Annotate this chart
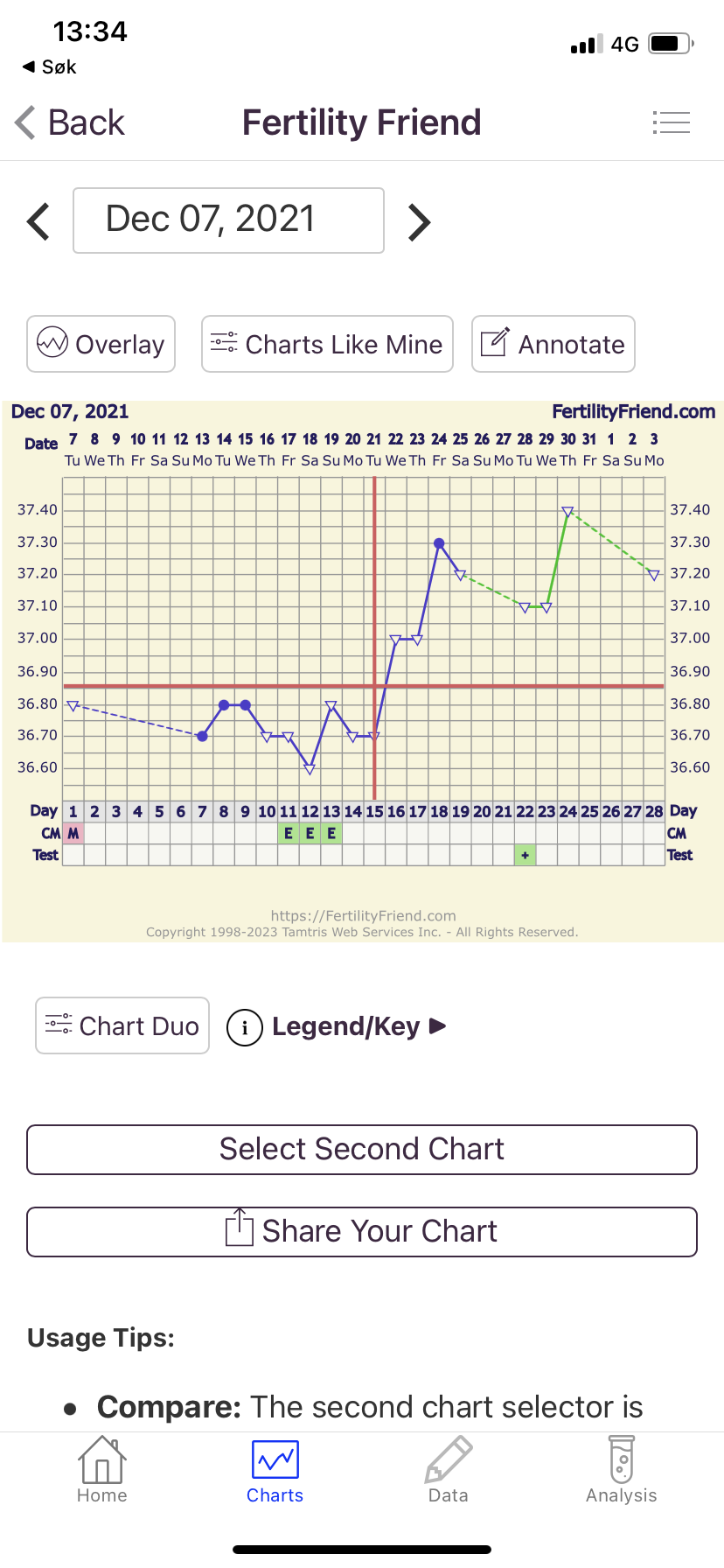 (553, 344)
